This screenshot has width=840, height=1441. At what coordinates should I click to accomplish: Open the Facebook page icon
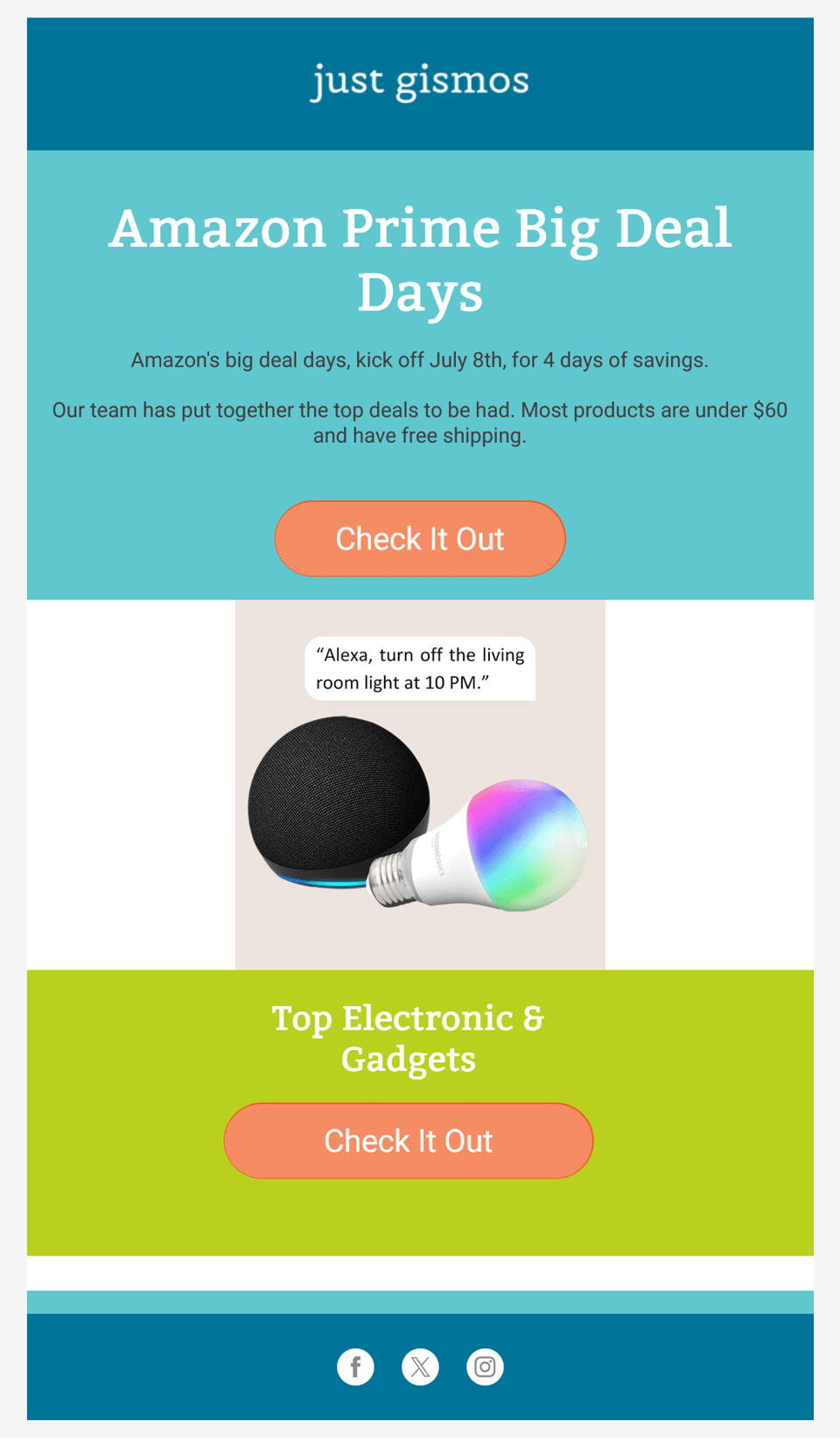[x=355, y=1367]
